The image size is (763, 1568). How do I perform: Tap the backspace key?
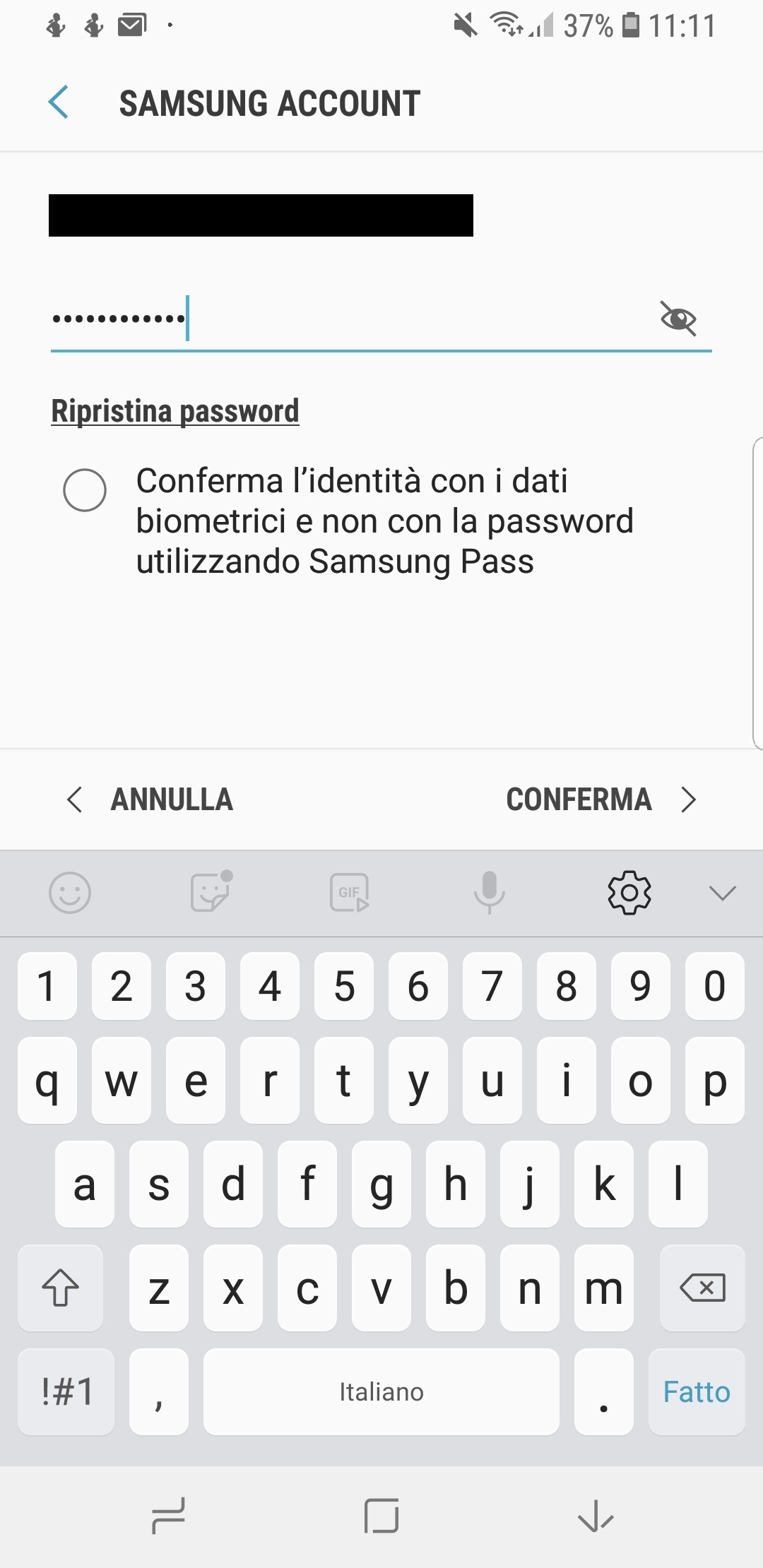(702, 1288)
